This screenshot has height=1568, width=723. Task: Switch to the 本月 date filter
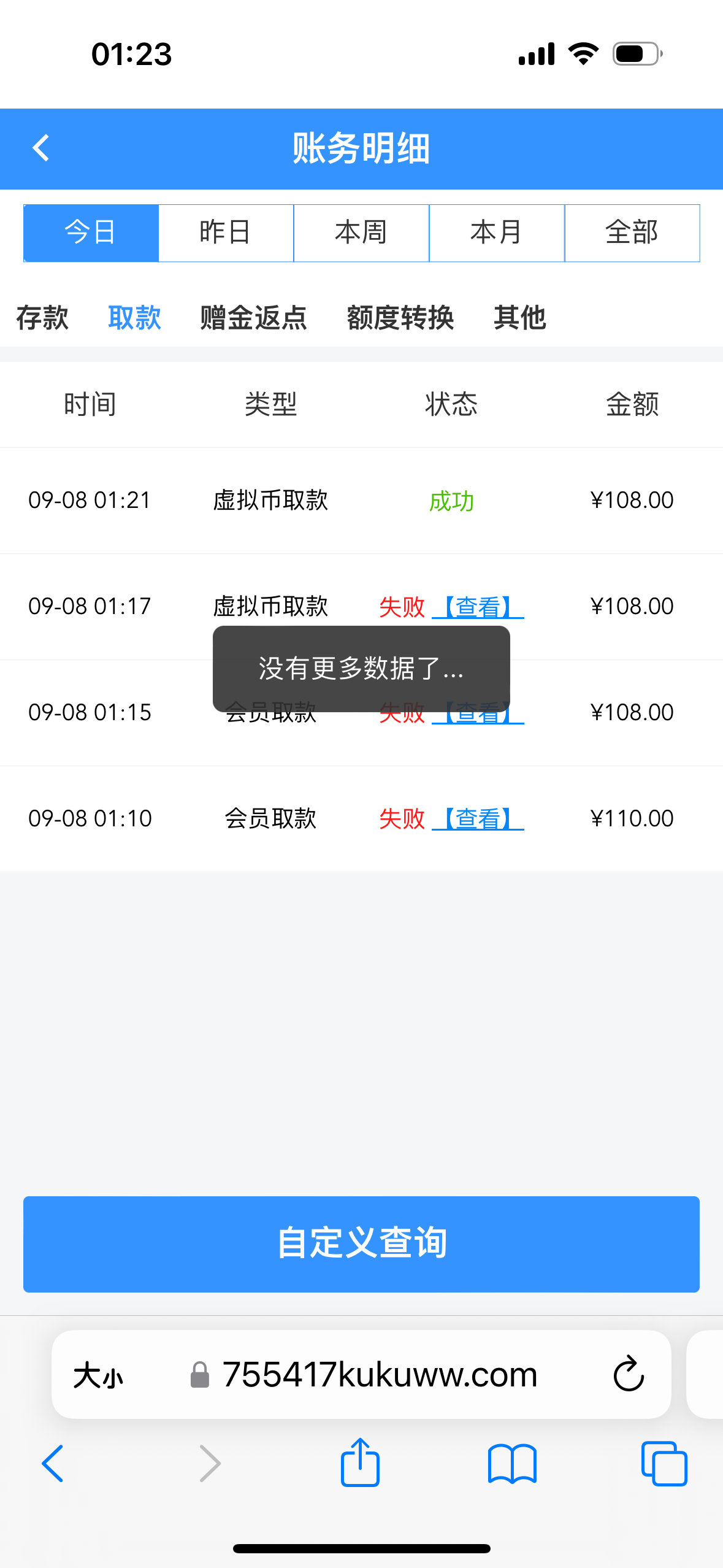(497, 233)
